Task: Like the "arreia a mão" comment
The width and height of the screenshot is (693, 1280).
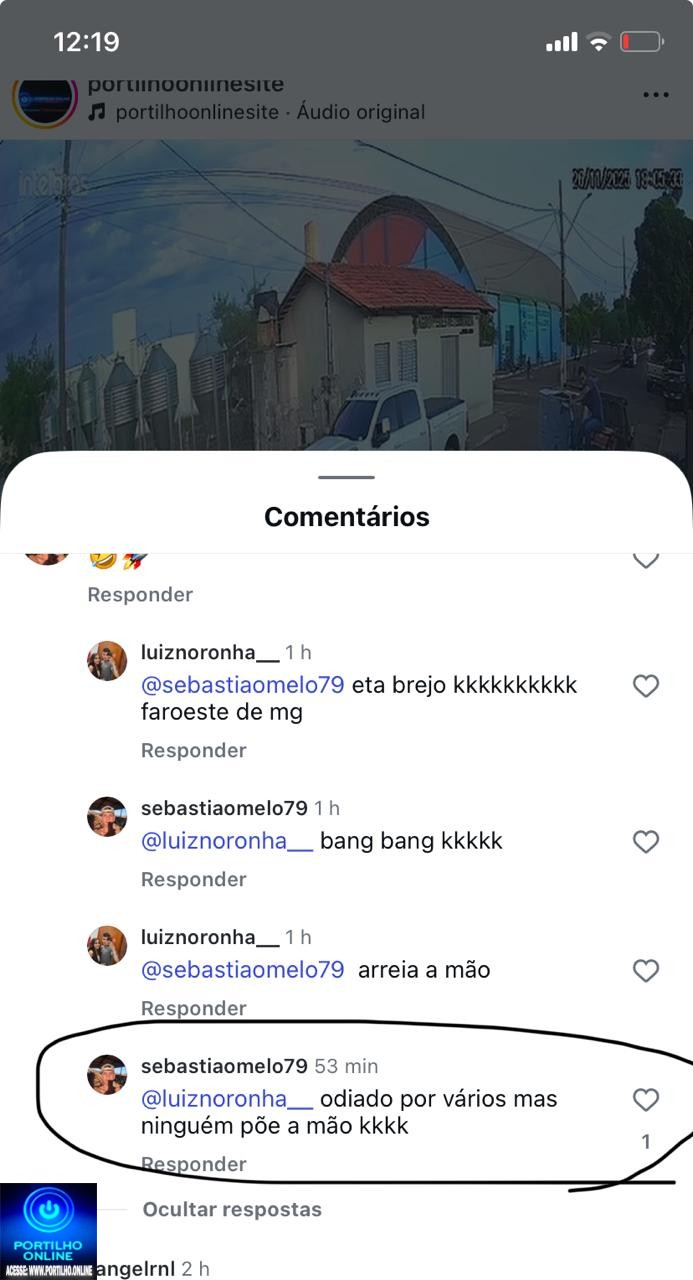Action: 646,971
